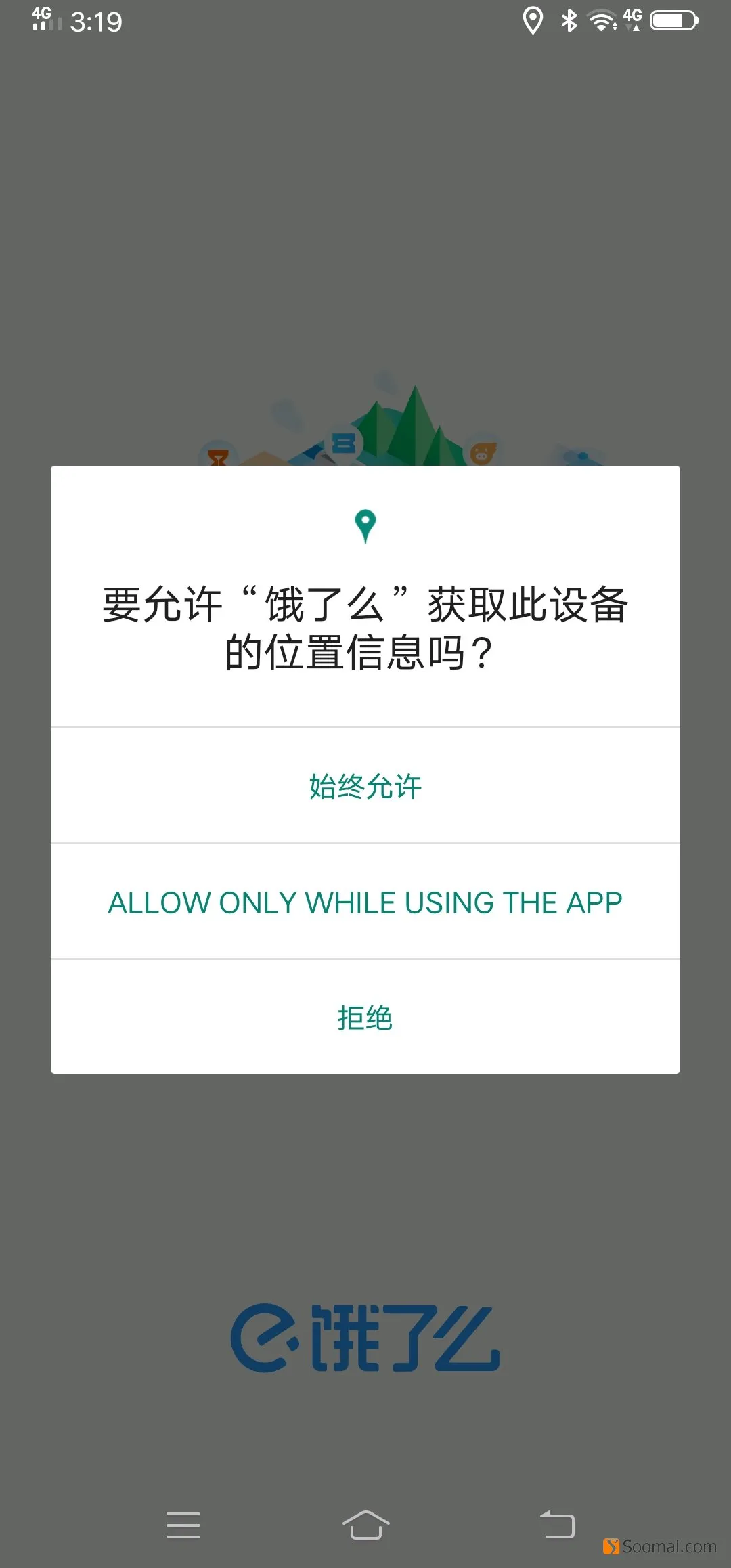731x1568 pixels.
Task: Go to the home screen
Action: click(x=365, y=1525)
